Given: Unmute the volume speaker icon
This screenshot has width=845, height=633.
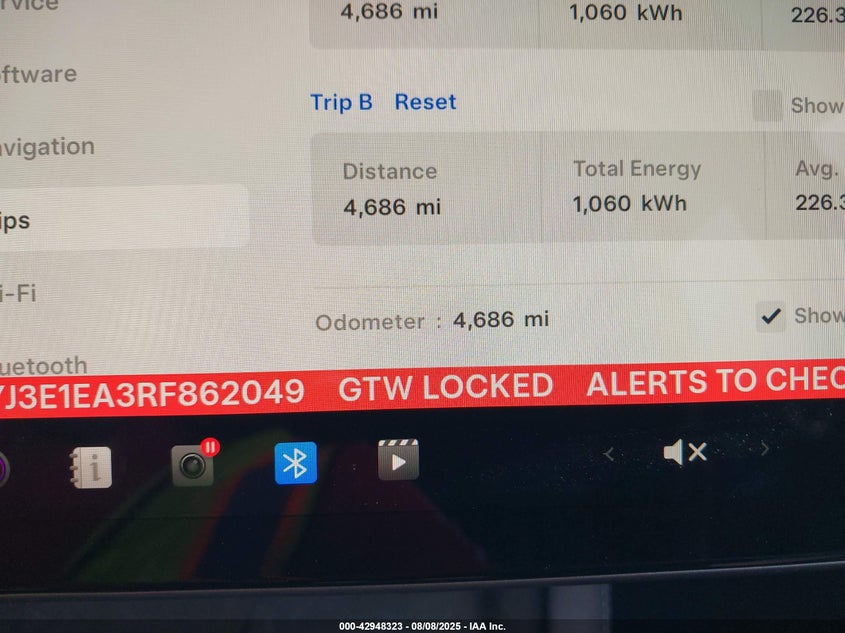Looking at the screenshot, I should tap(684, 453).
